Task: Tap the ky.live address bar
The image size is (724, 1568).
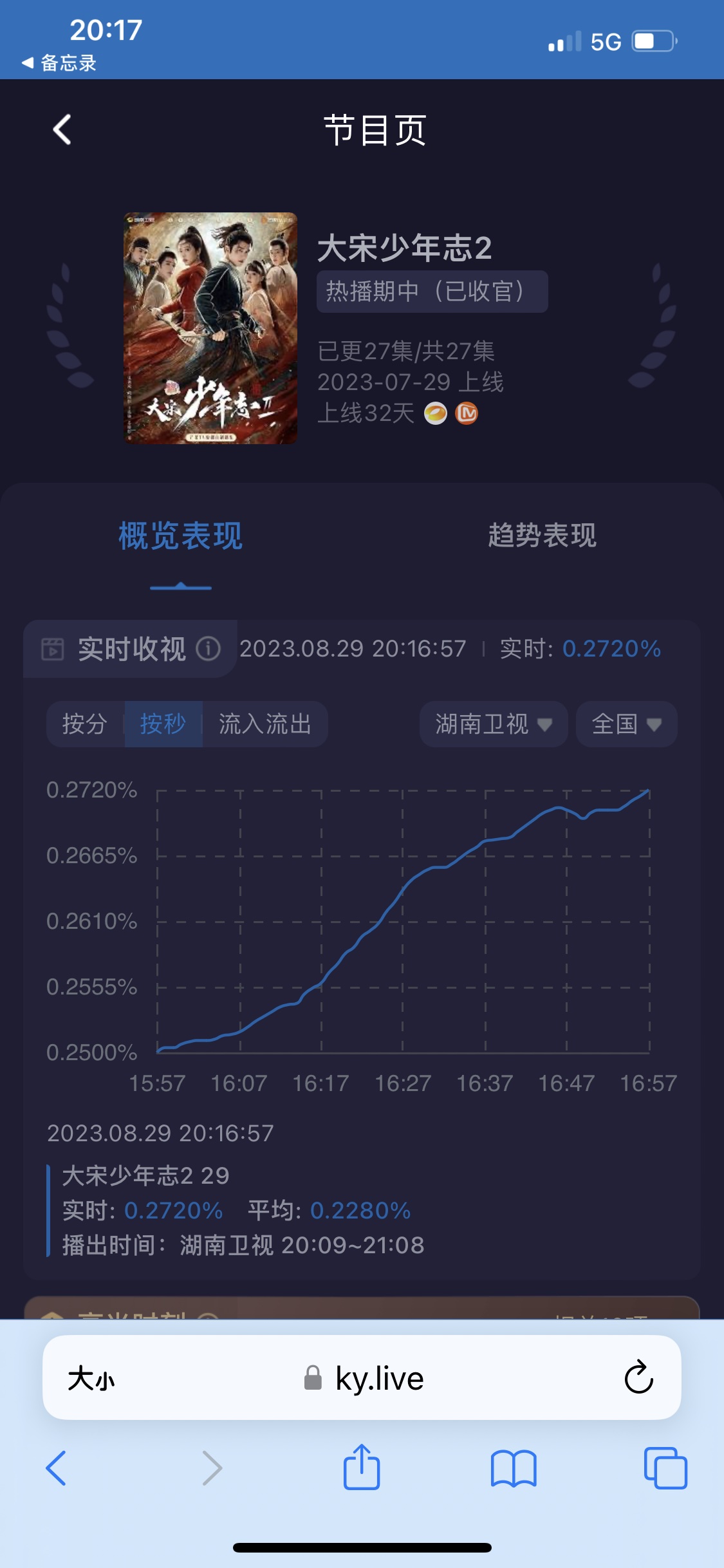Action: (363, 1378)
